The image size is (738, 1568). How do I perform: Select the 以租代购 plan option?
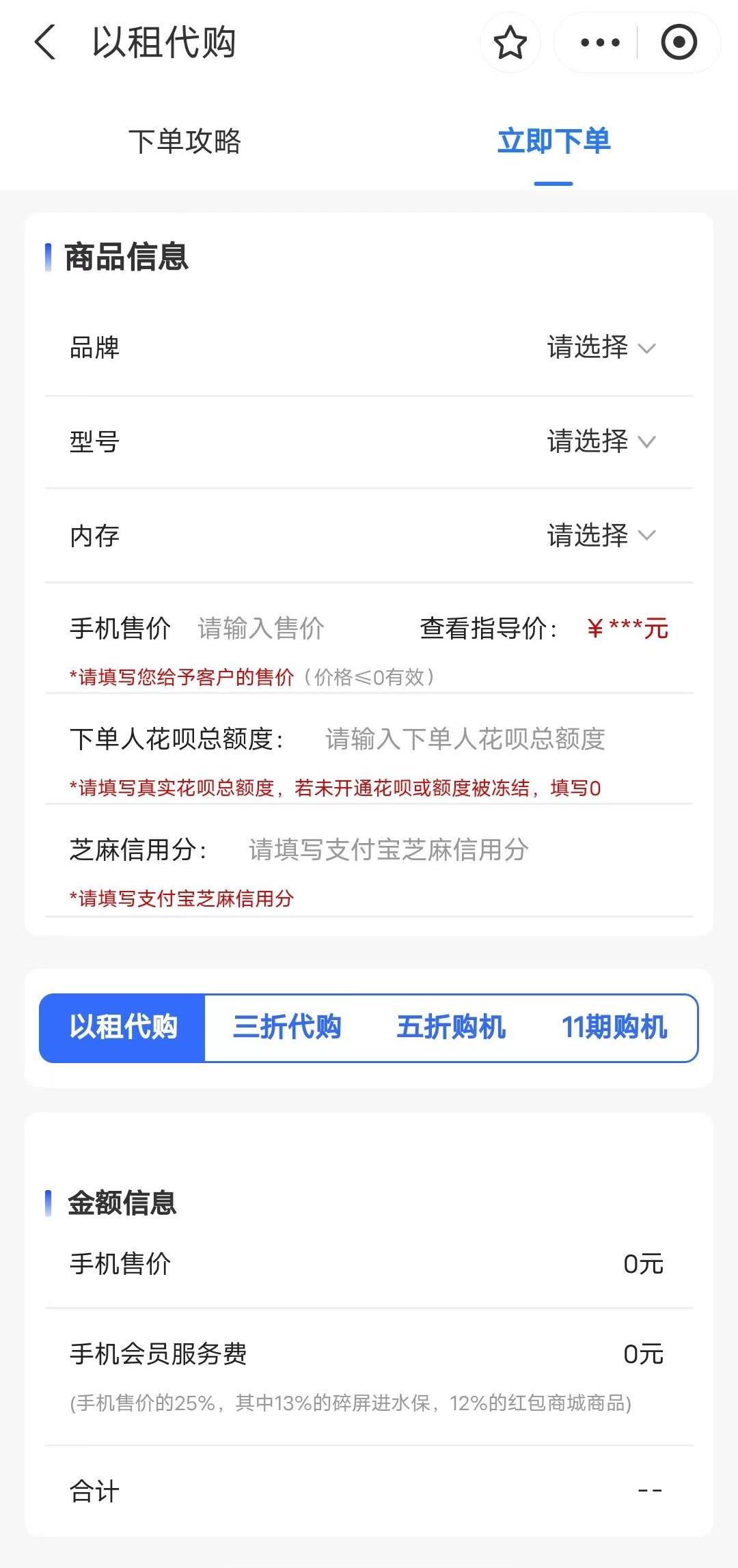[x=123, y=1028]
